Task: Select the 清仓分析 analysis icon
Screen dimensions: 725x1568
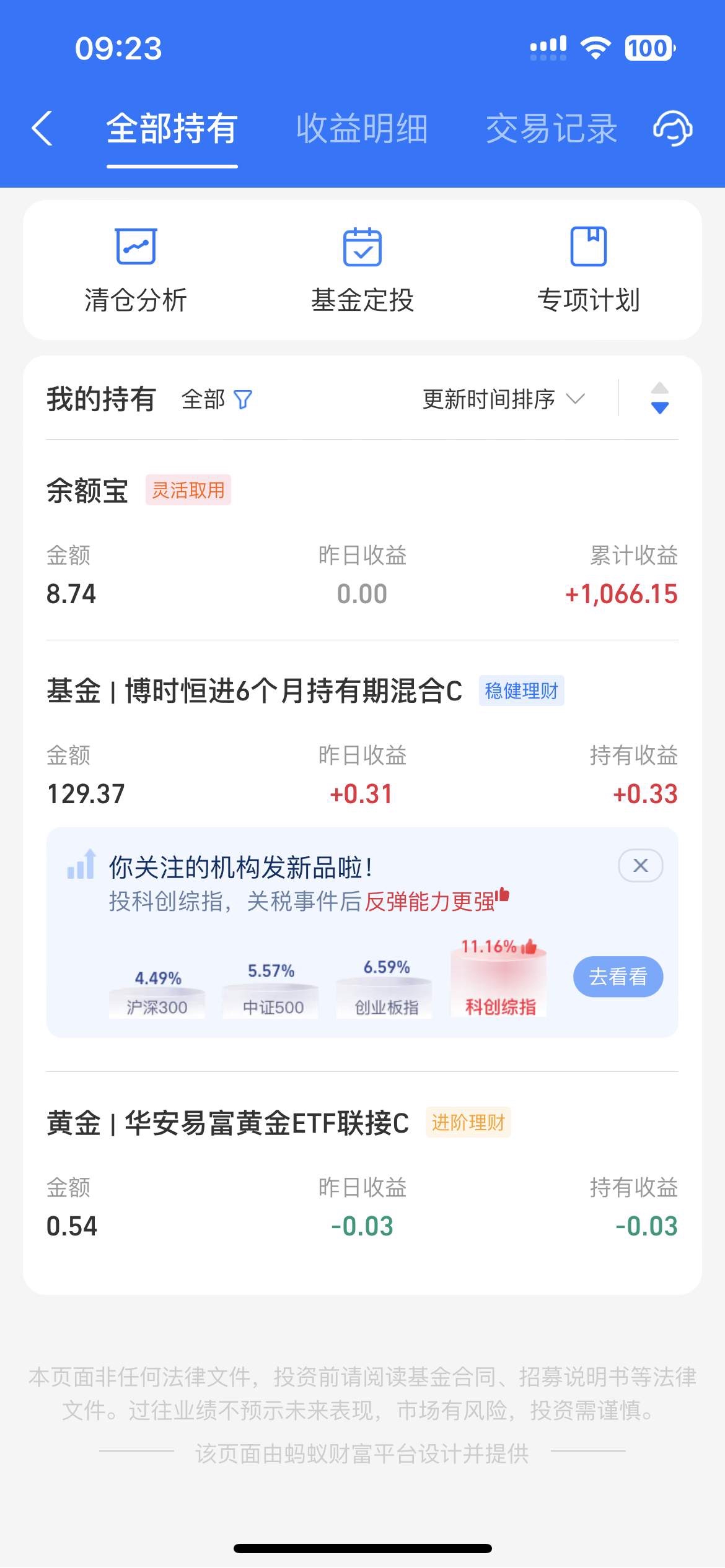Action: pos(135,246)
